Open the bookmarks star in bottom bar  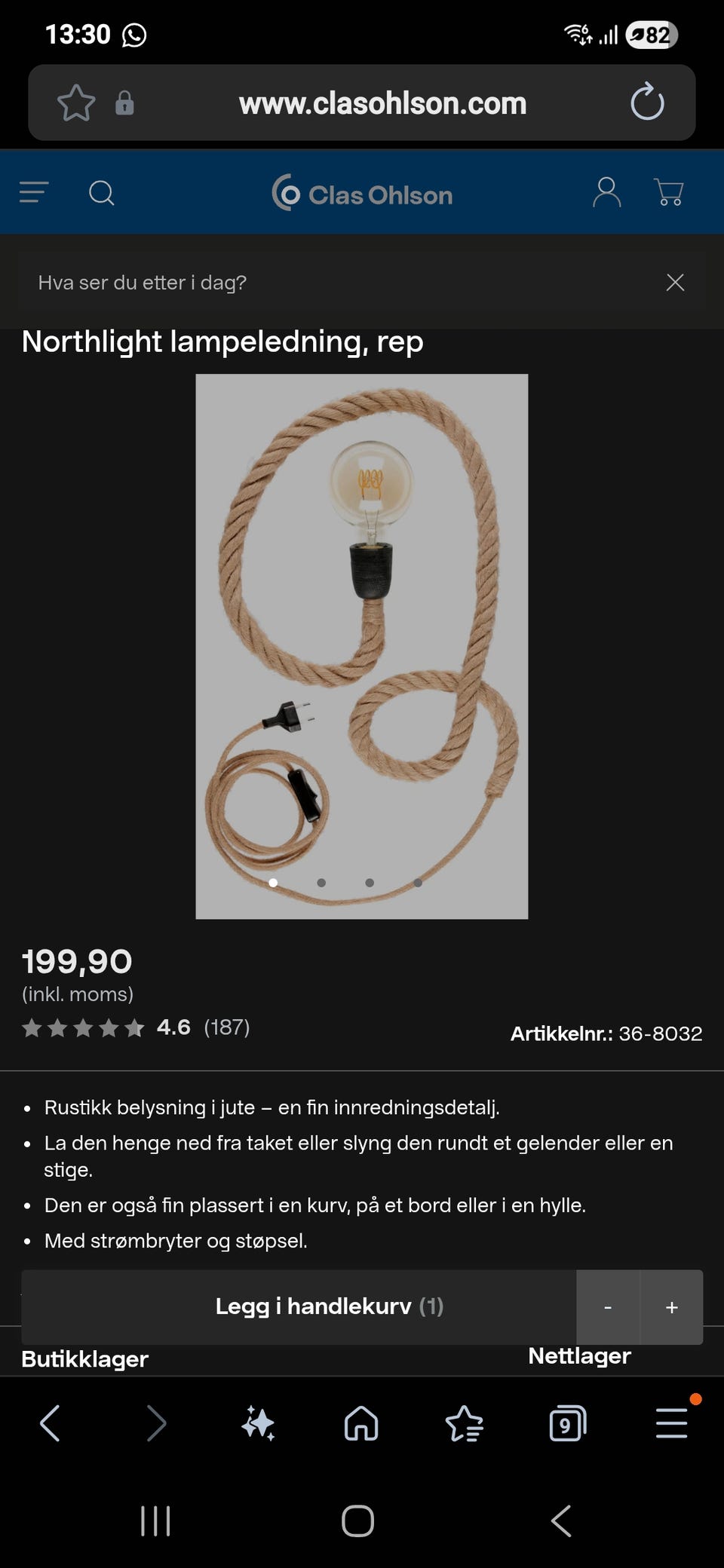pyautogui.click(x=464, y=1423)
